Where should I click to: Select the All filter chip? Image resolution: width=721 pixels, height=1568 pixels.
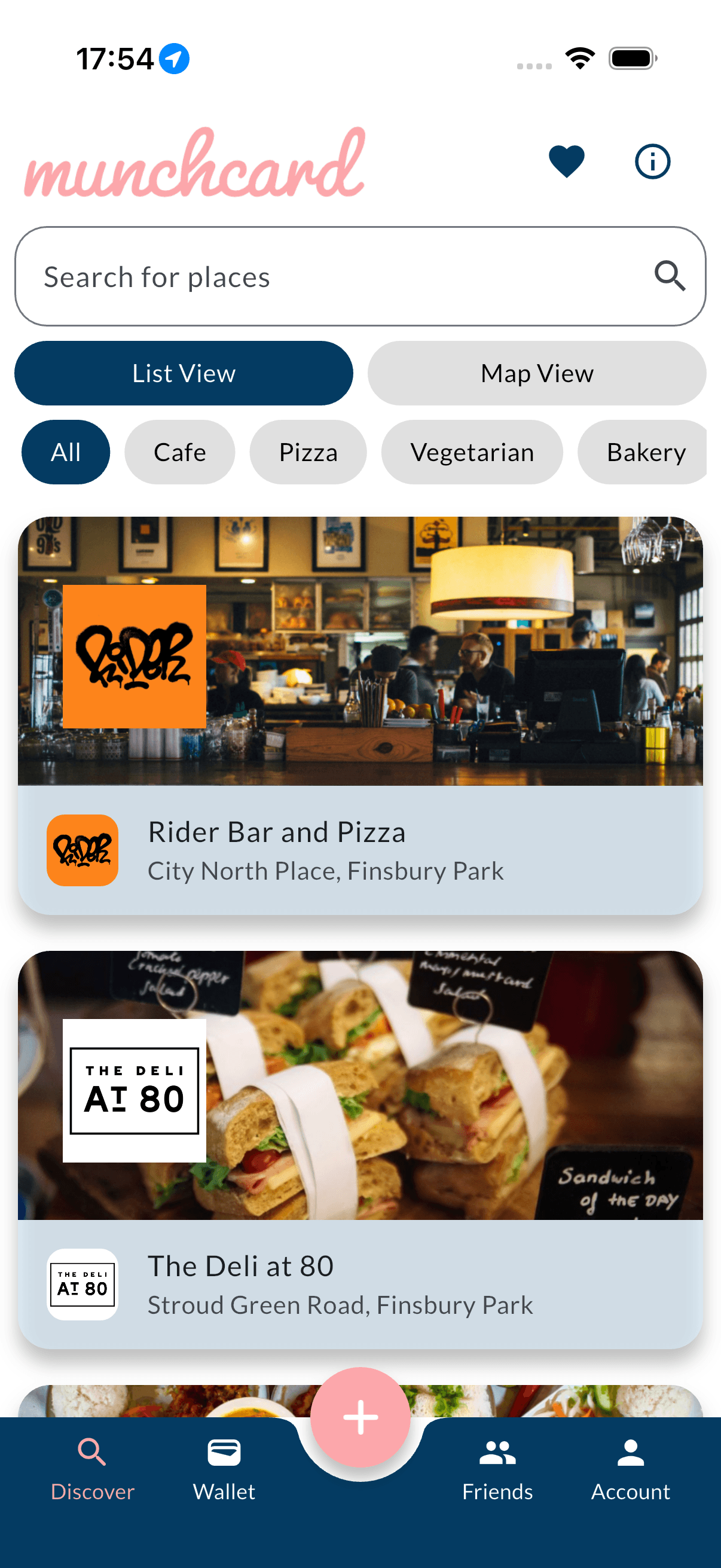point(65,452)
